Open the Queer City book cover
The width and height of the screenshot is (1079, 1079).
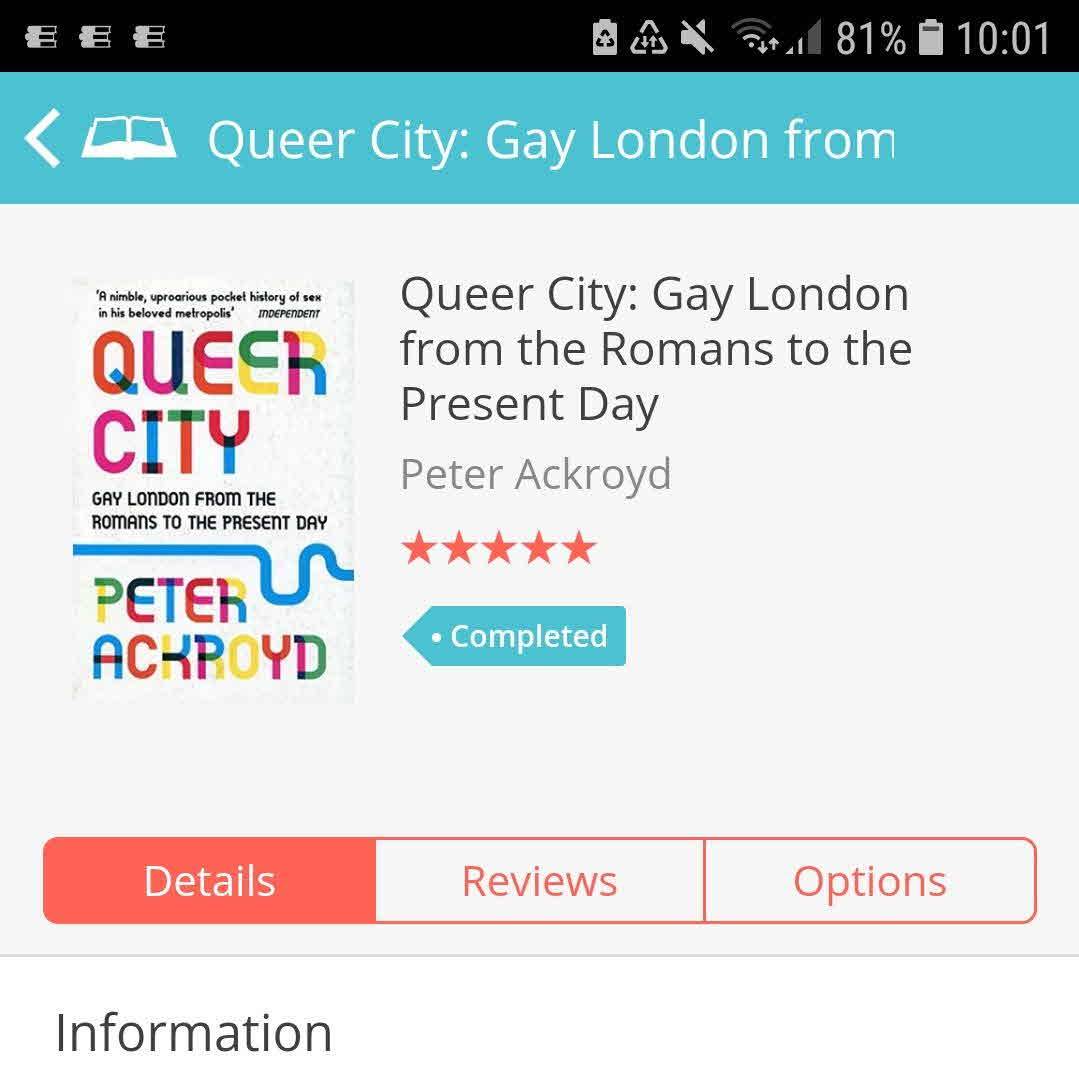pyautogui.click(x=213, y=490)
